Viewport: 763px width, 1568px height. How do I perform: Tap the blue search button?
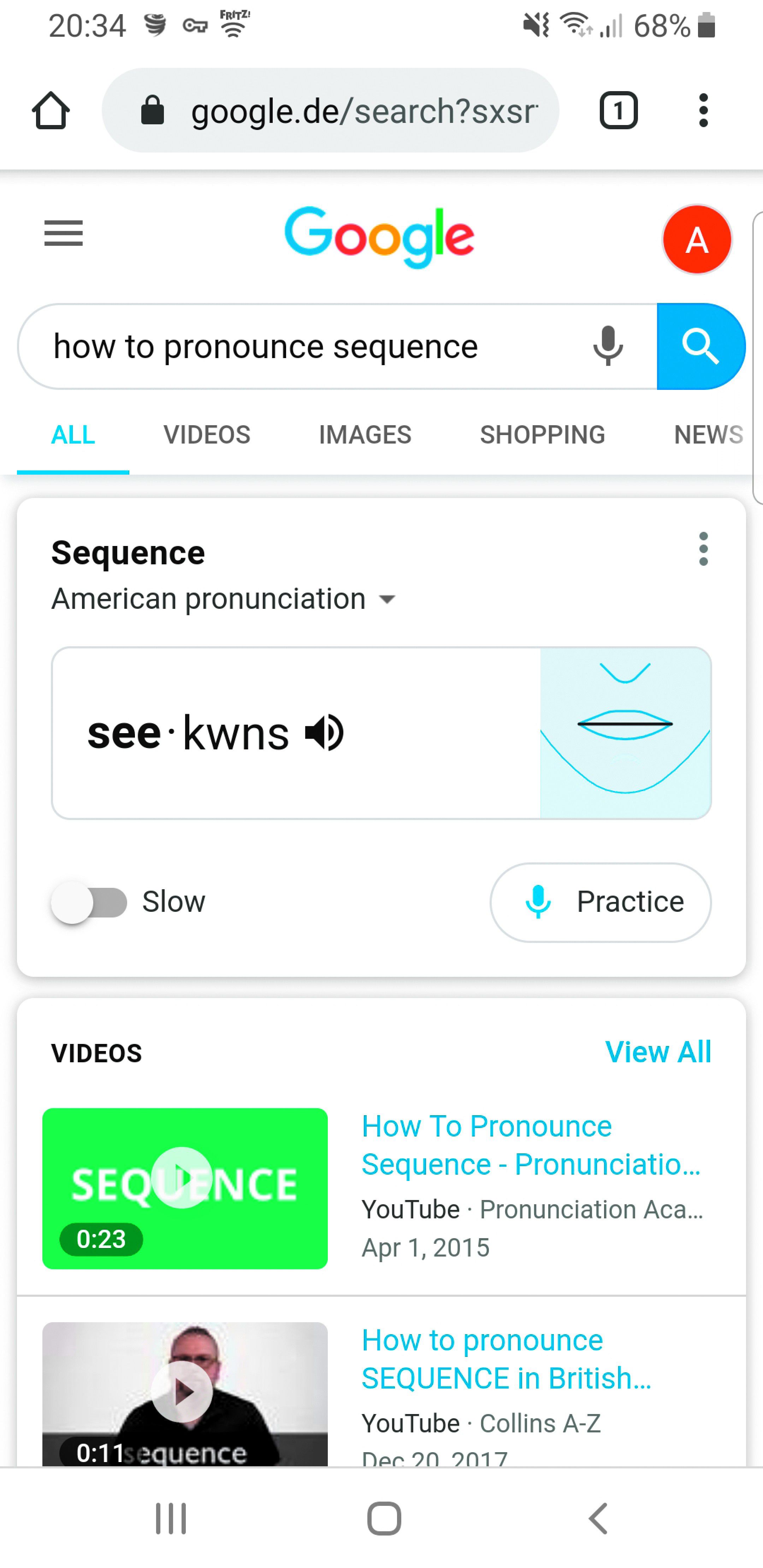tap(700, 346)
